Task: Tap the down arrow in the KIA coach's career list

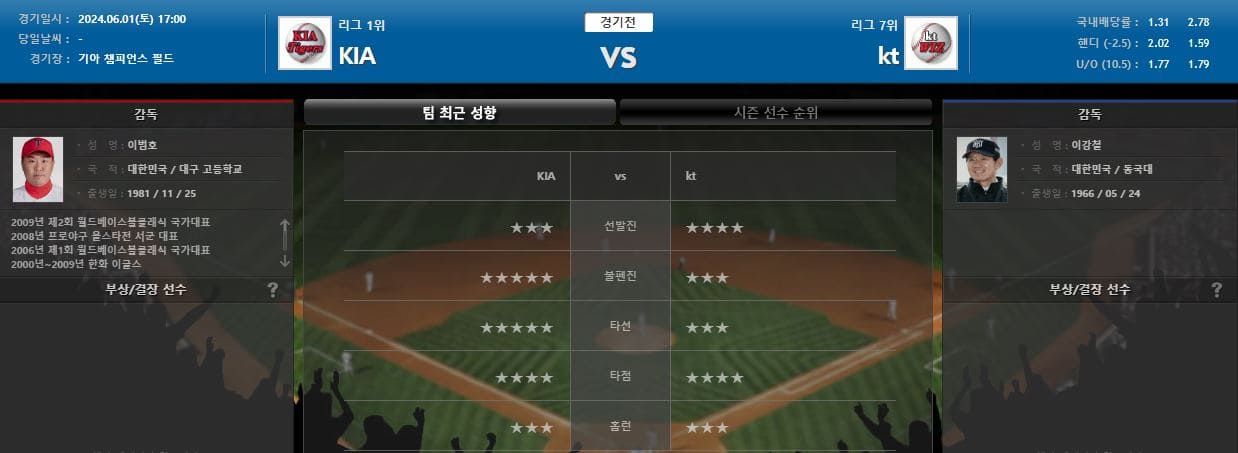Action: (285, 259)
